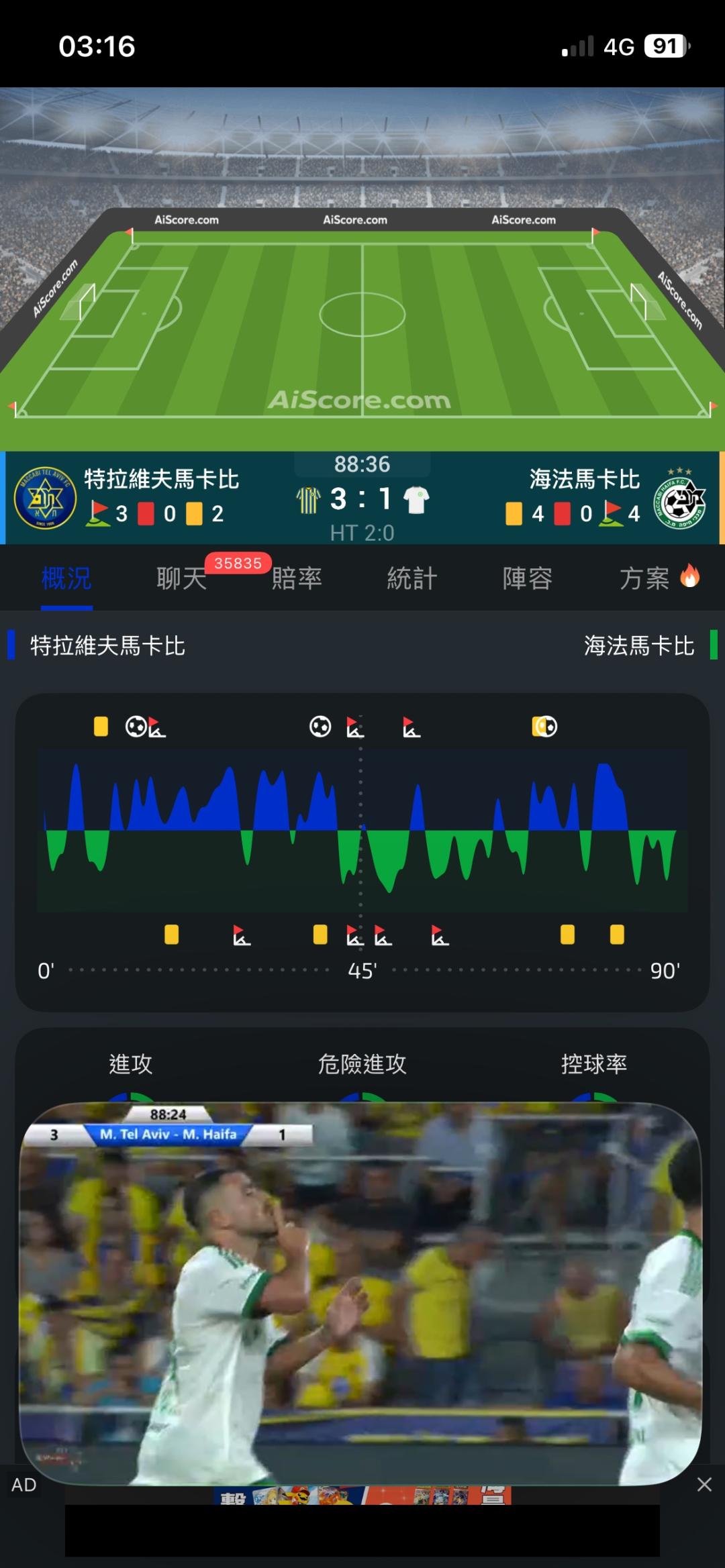This screenshot has width=725, height=1568.
Task: Open the 海法馬卡比 team in the score header
Action: (585, 479)
